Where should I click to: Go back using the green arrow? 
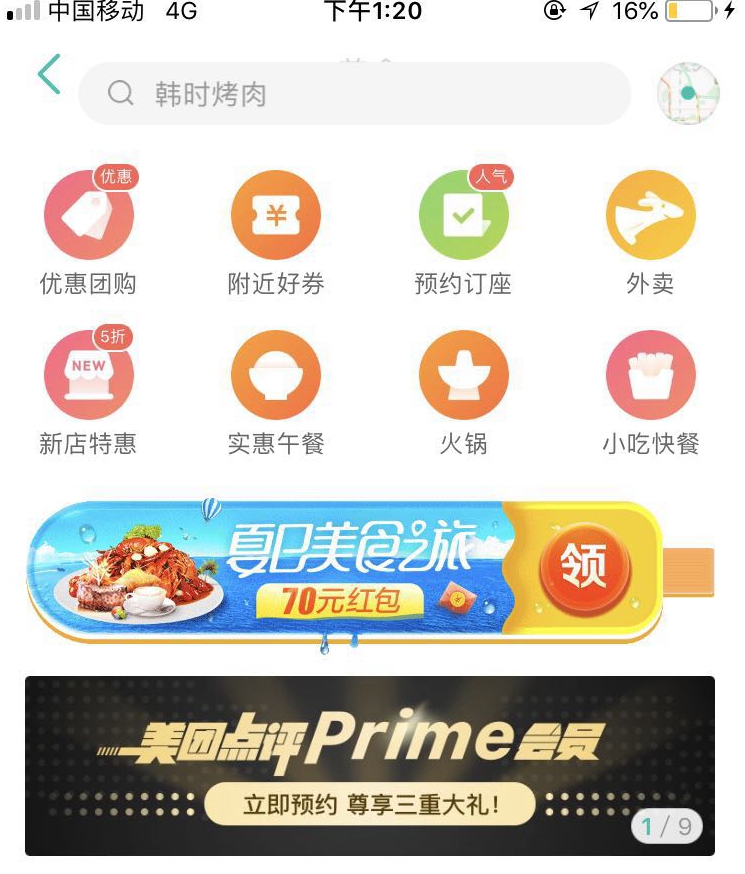pyautogui.click(x=49, y=76)
